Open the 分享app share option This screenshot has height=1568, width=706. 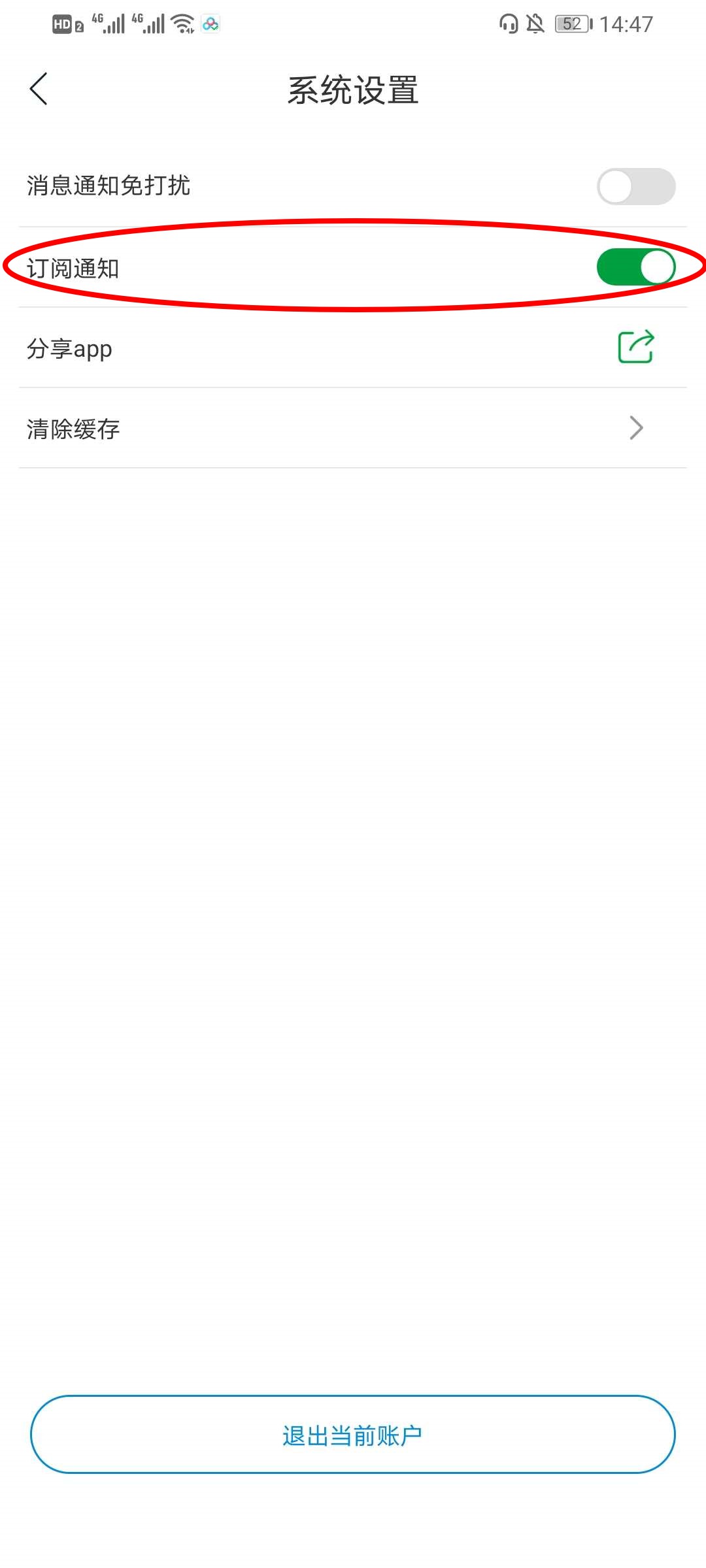click(x=635, y=347)
